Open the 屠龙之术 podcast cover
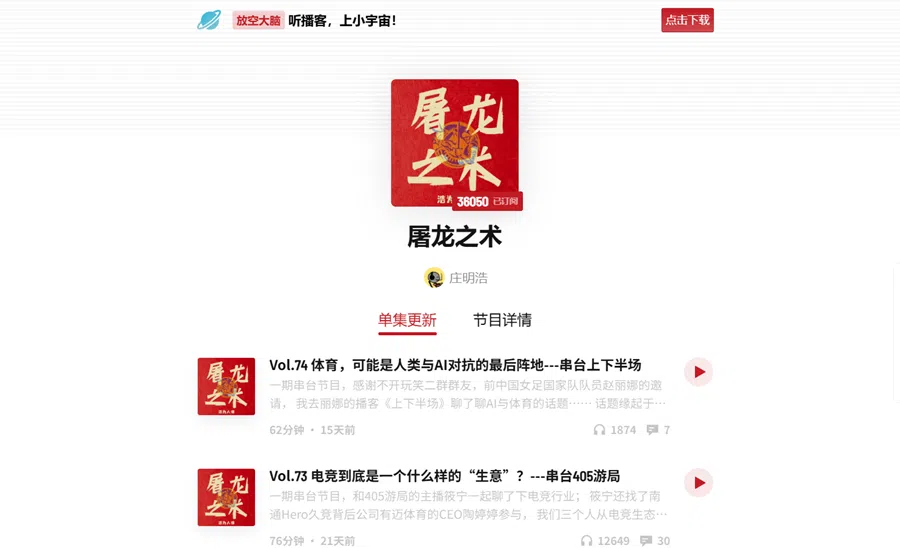 [x=454, y=142]
